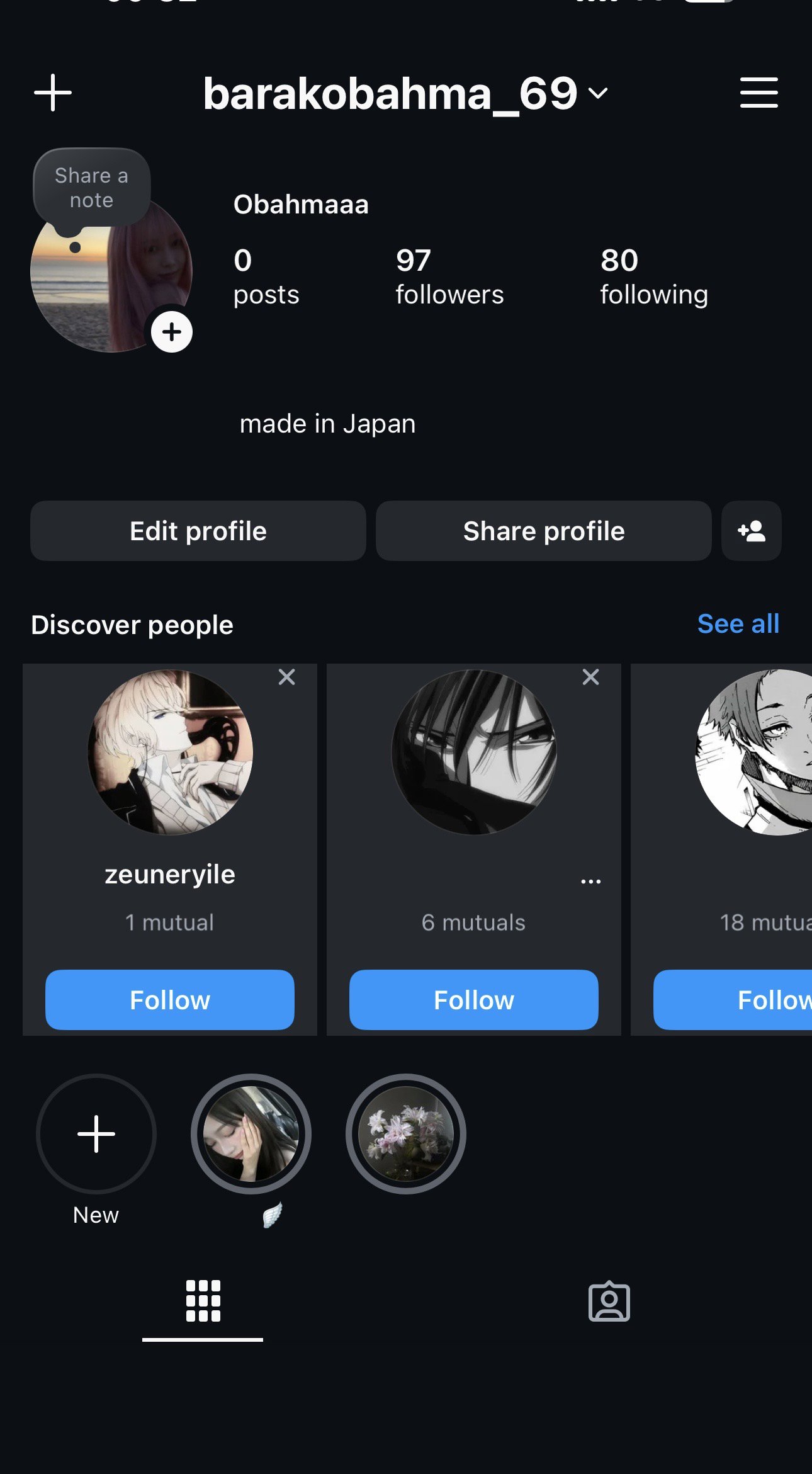Viewport: 812px width, 1474px height.
Task: Open the hamburger menu
Action: click(758, 93)
